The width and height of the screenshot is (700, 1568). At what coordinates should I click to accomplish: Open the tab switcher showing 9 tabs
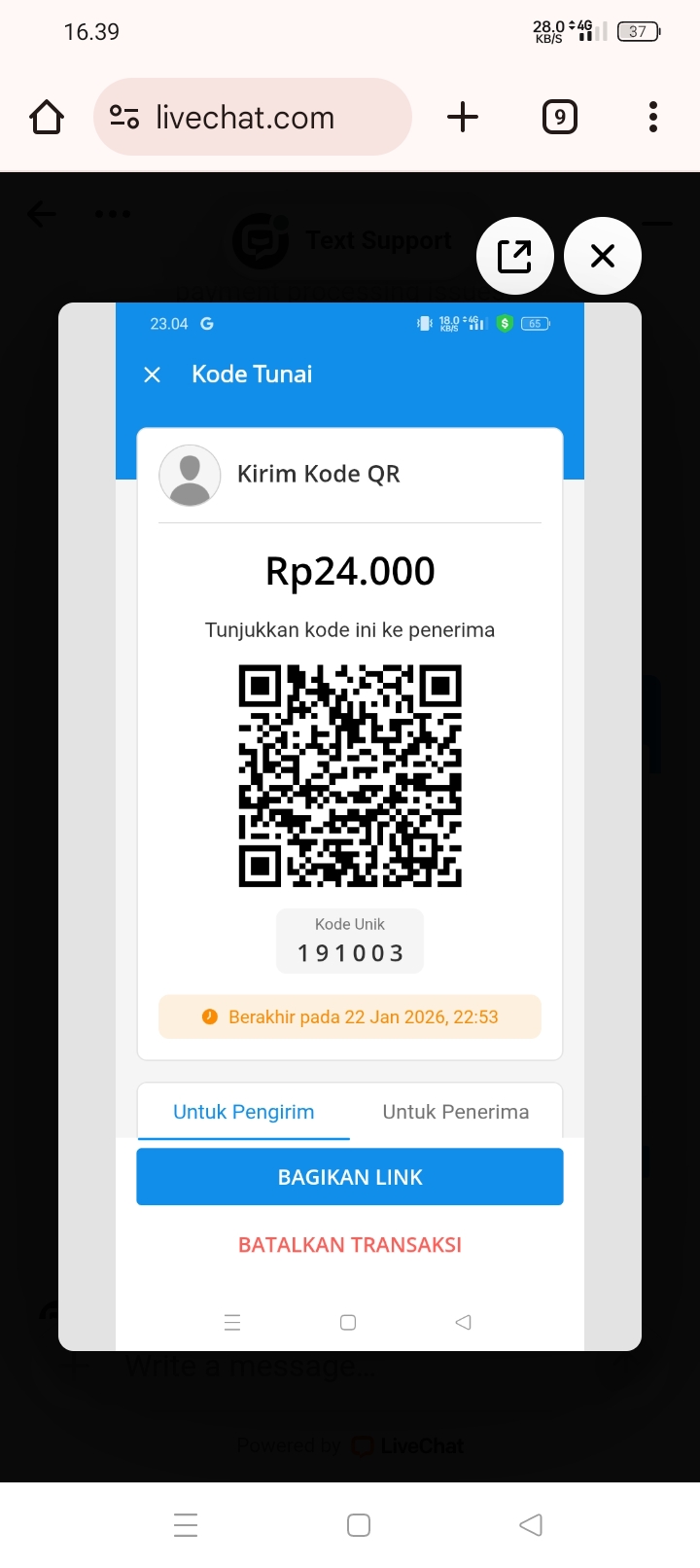click(x=559, y=118)
